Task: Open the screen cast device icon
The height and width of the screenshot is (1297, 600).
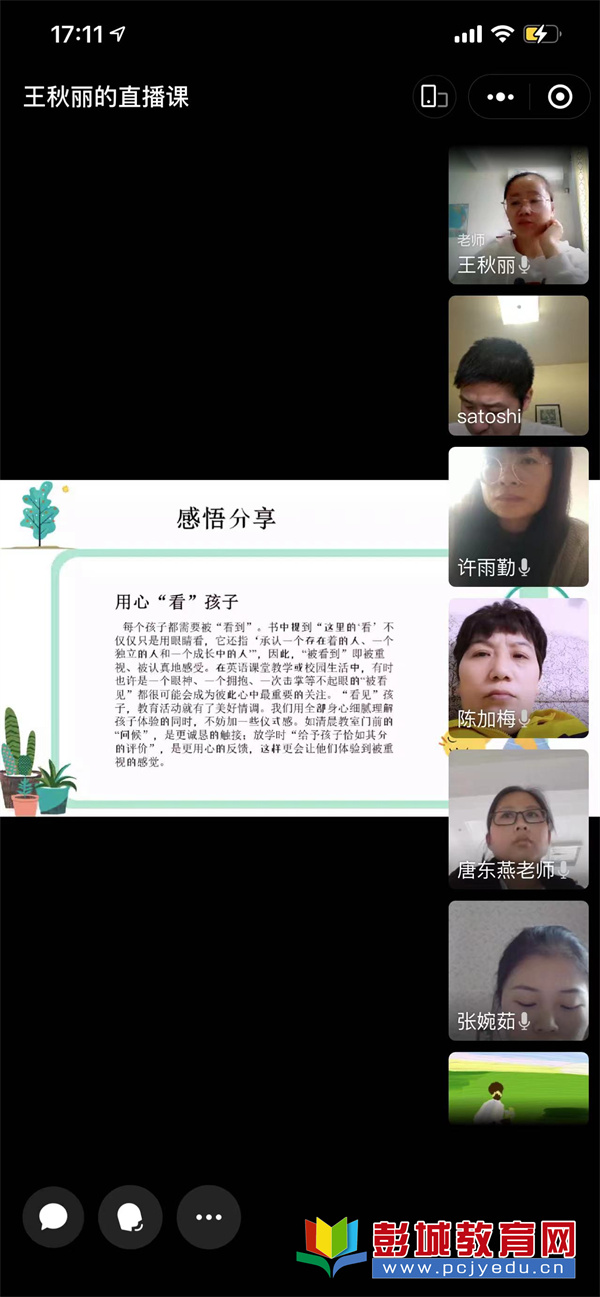Action: (x=434, y=97)
